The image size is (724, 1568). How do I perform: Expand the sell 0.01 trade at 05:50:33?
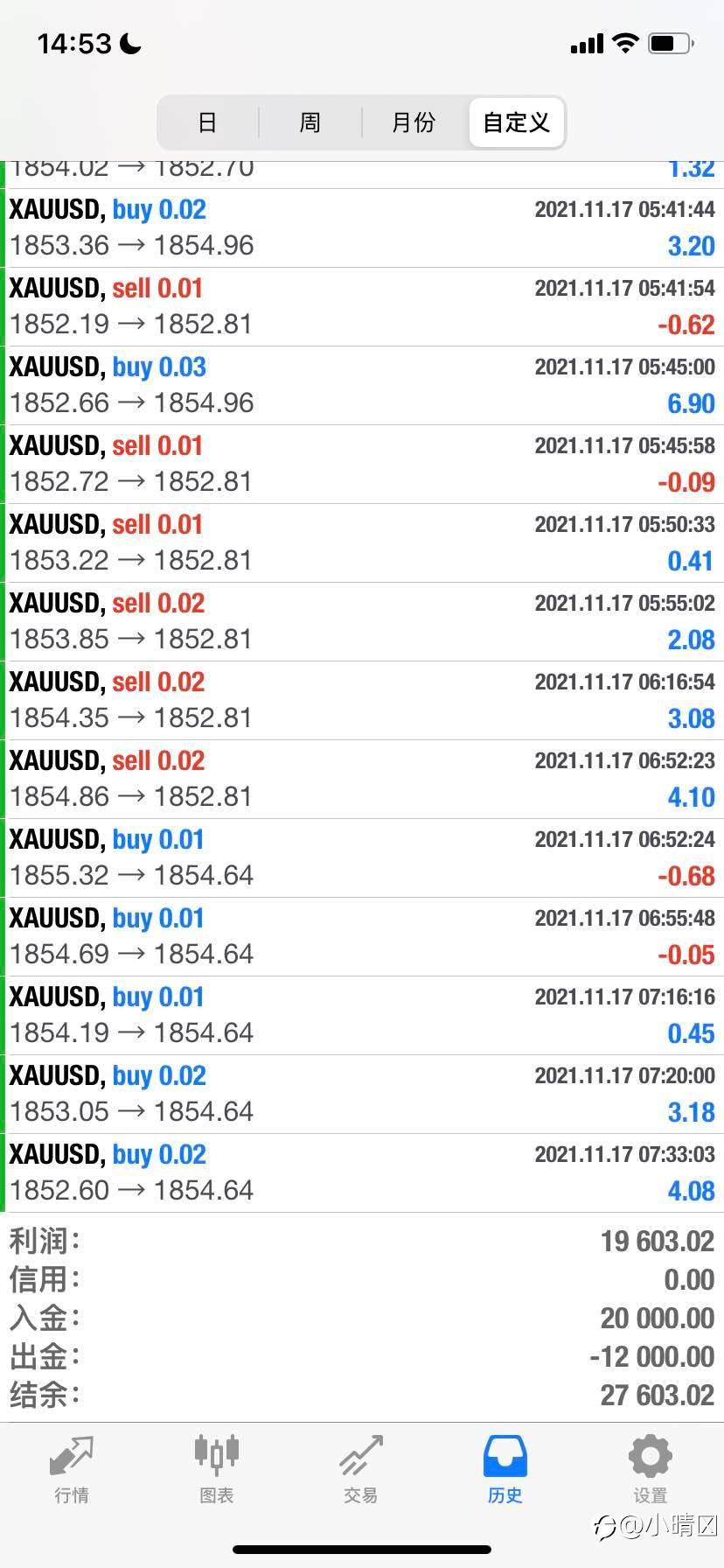click(362, 543)
